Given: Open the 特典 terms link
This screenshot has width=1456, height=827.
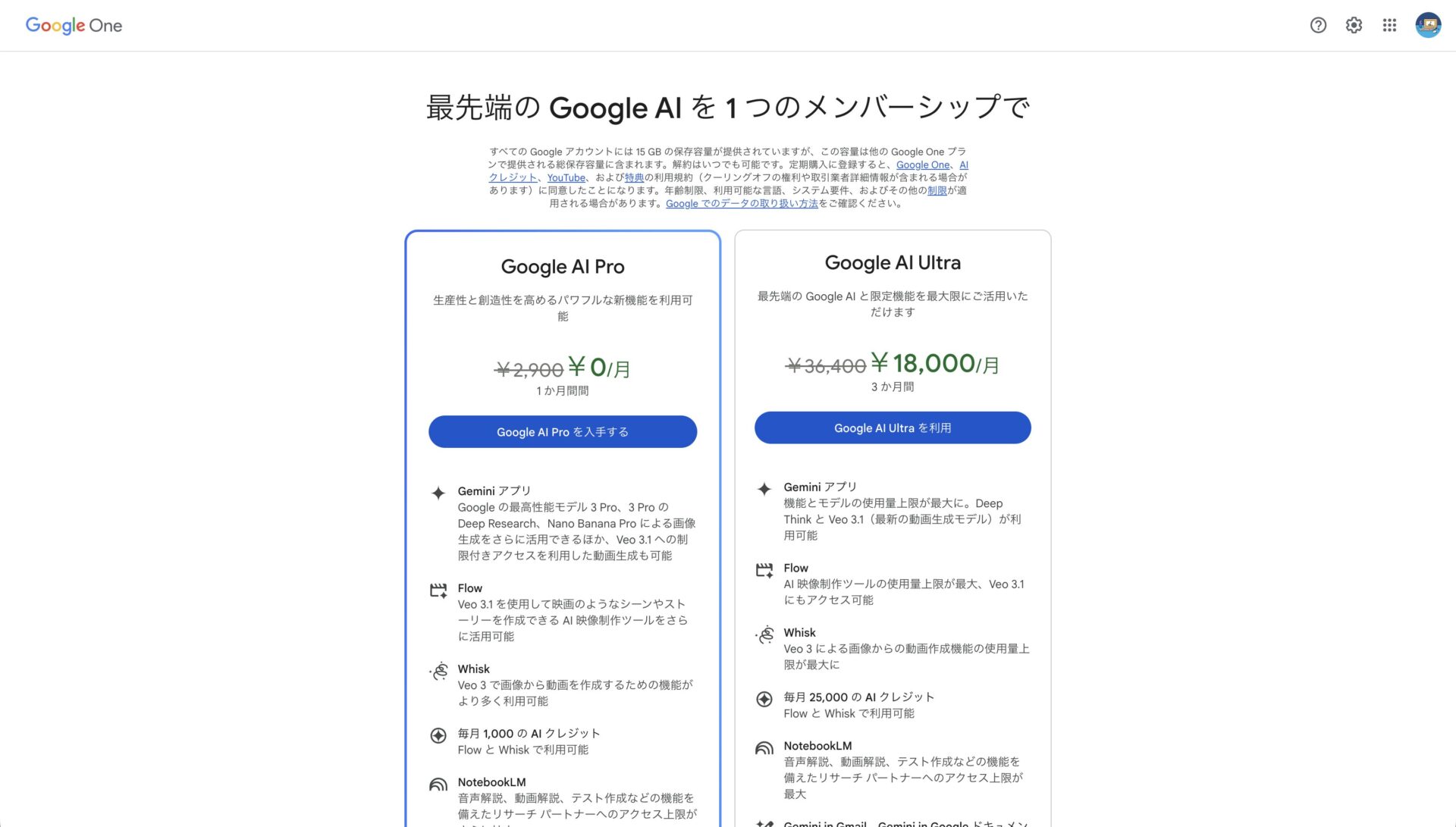Looking at the screenshot, I should [634, 177].
